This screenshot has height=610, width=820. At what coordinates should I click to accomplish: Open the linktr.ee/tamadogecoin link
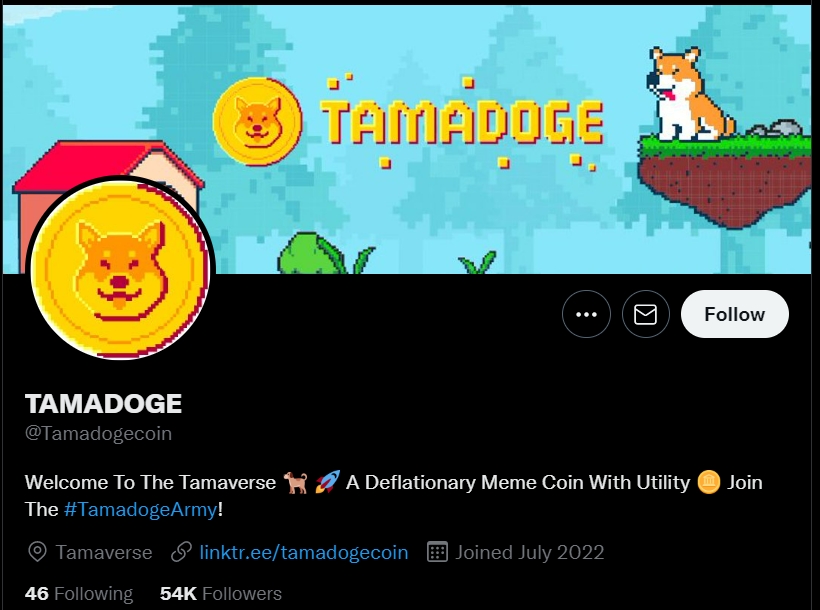pyautogui.click(x=304, y=552)
